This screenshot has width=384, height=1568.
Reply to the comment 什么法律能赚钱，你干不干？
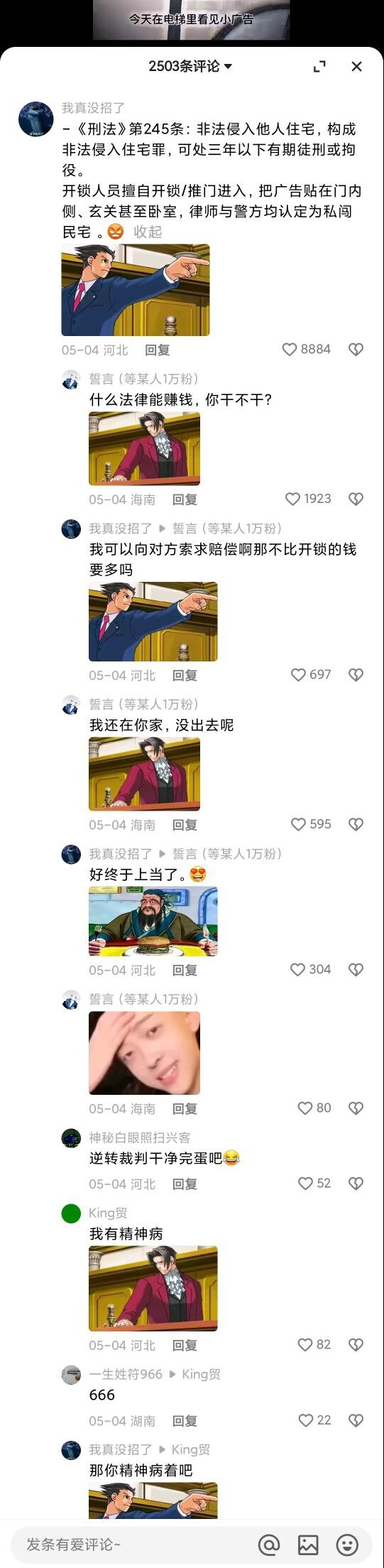point(185,499)
